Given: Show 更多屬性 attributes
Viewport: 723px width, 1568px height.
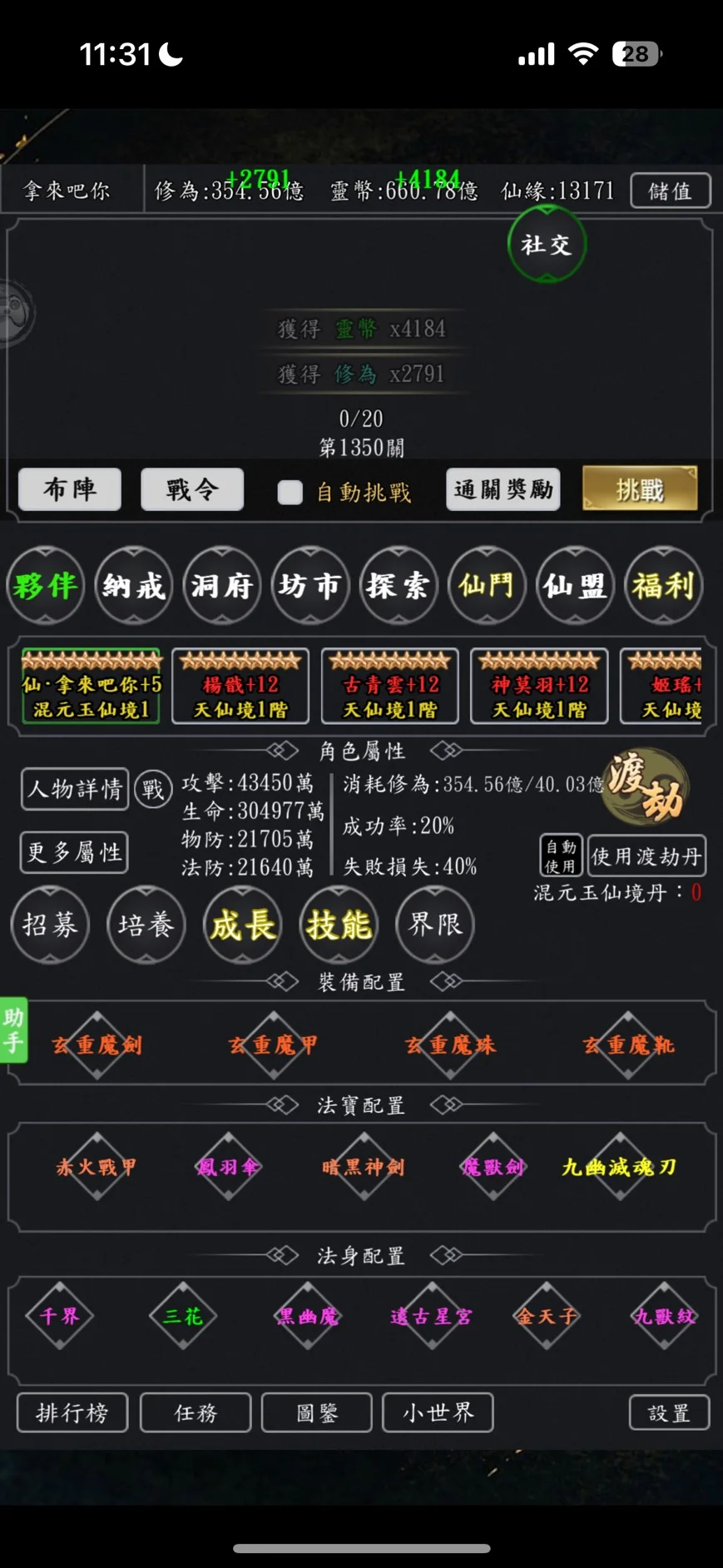Looking at the screenshot, I should (74, 852).
